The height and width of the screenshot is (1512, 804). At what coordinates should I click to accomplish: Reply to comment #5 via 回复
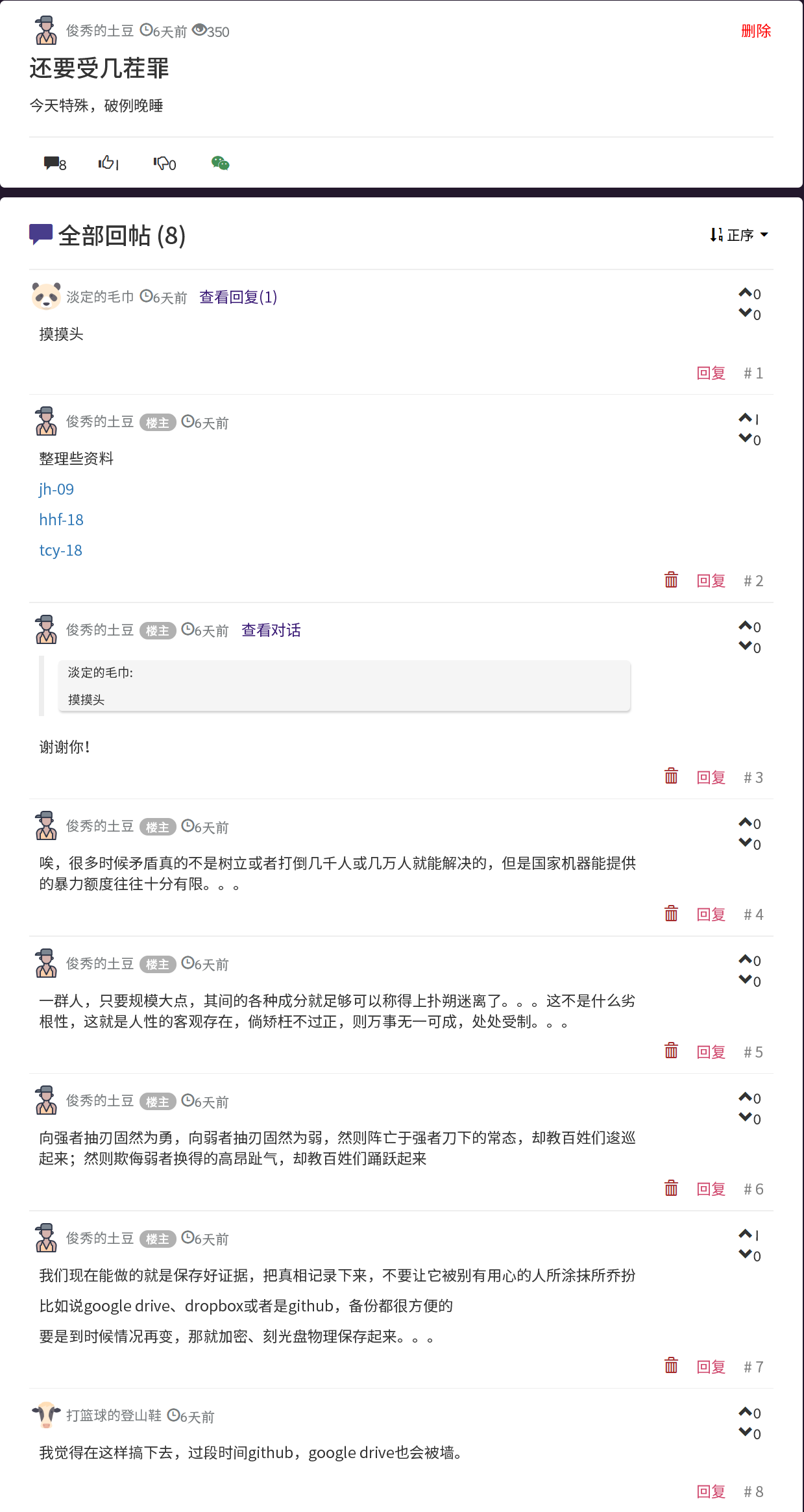pos(710,1052)
